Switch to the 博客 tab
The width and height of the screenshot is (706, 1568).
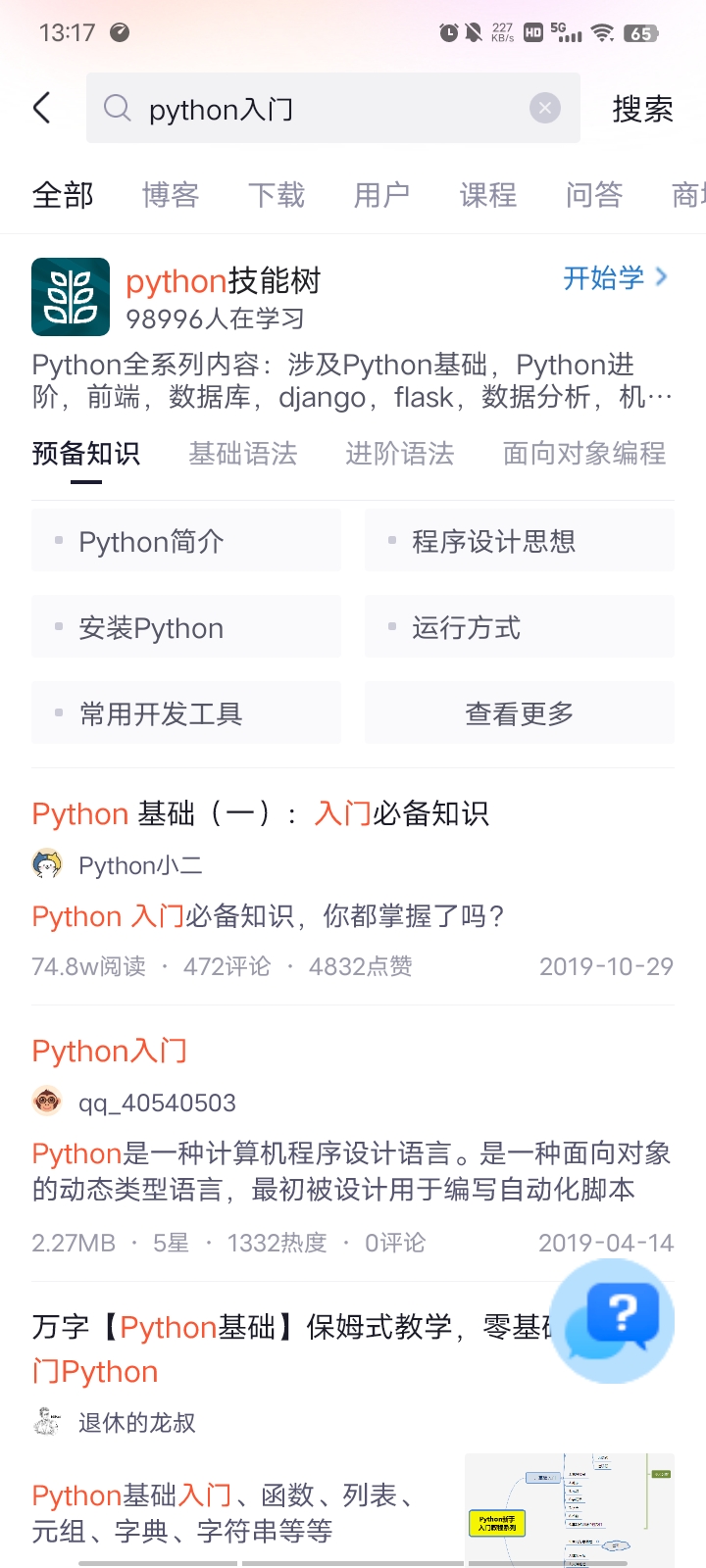(171, 195)
